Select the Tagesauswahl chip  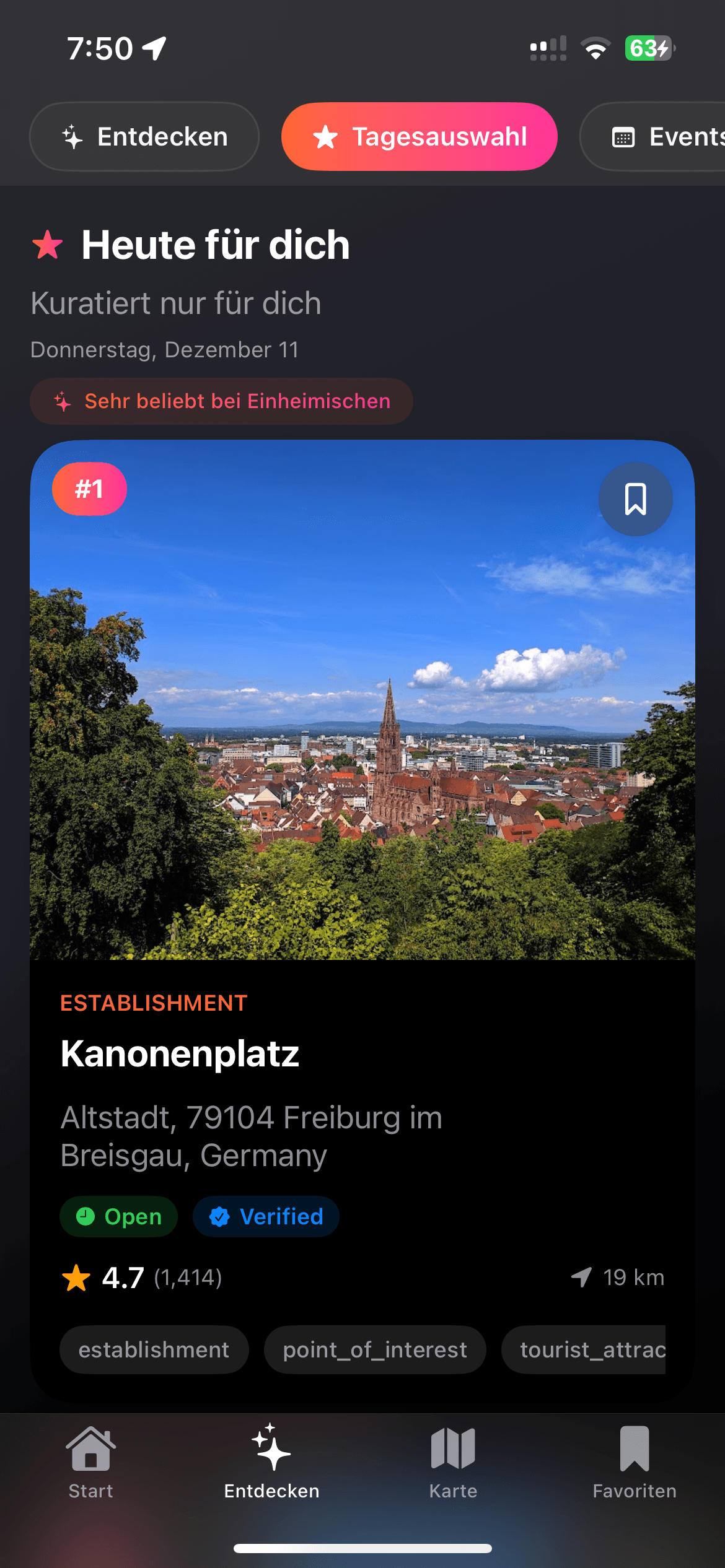(420, 137)
